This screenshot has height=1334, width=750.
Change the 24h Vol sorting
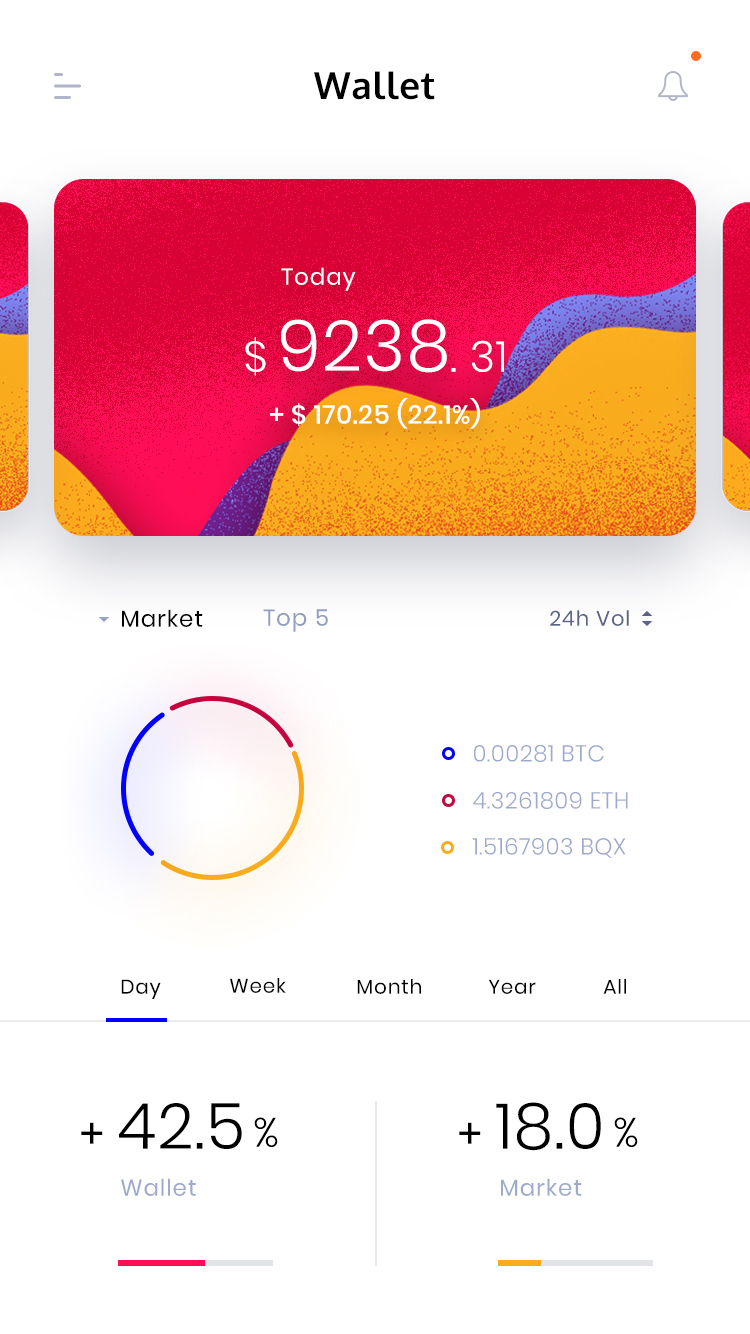point(601,619)
